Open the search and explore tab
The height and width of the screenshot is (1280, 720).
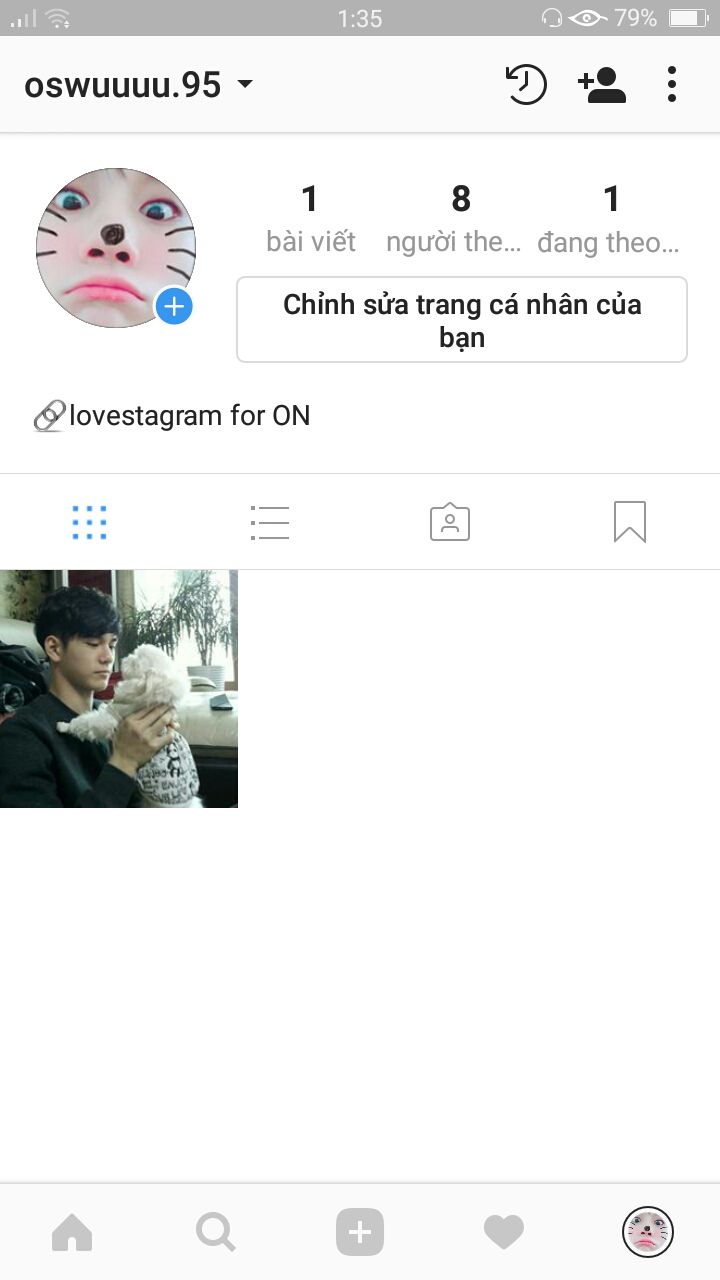(216, 1232)
